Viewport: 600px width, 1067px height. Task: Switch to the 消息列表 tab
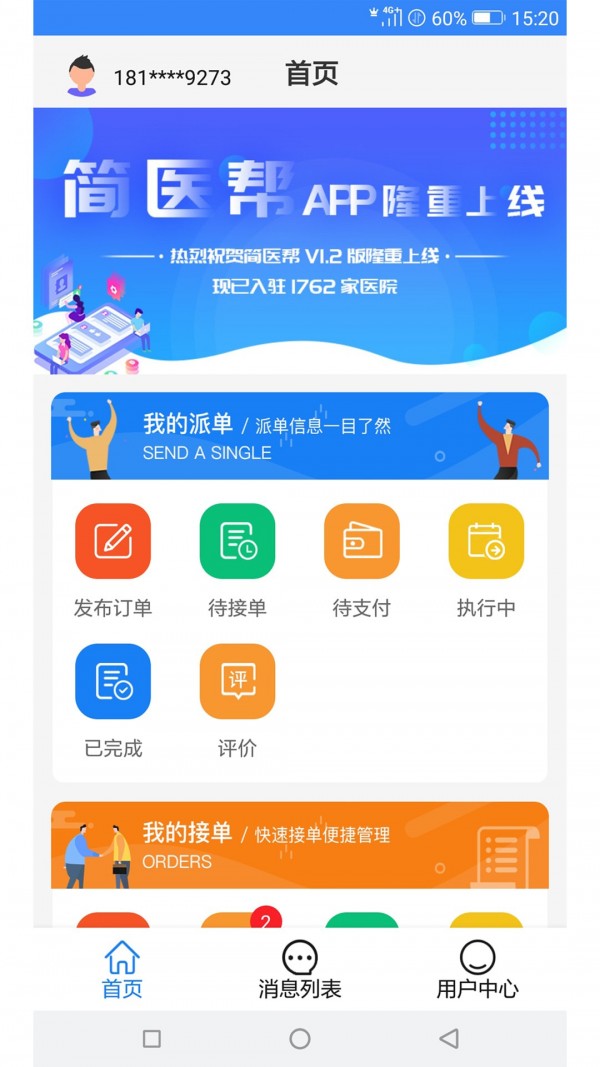(300, 970)
